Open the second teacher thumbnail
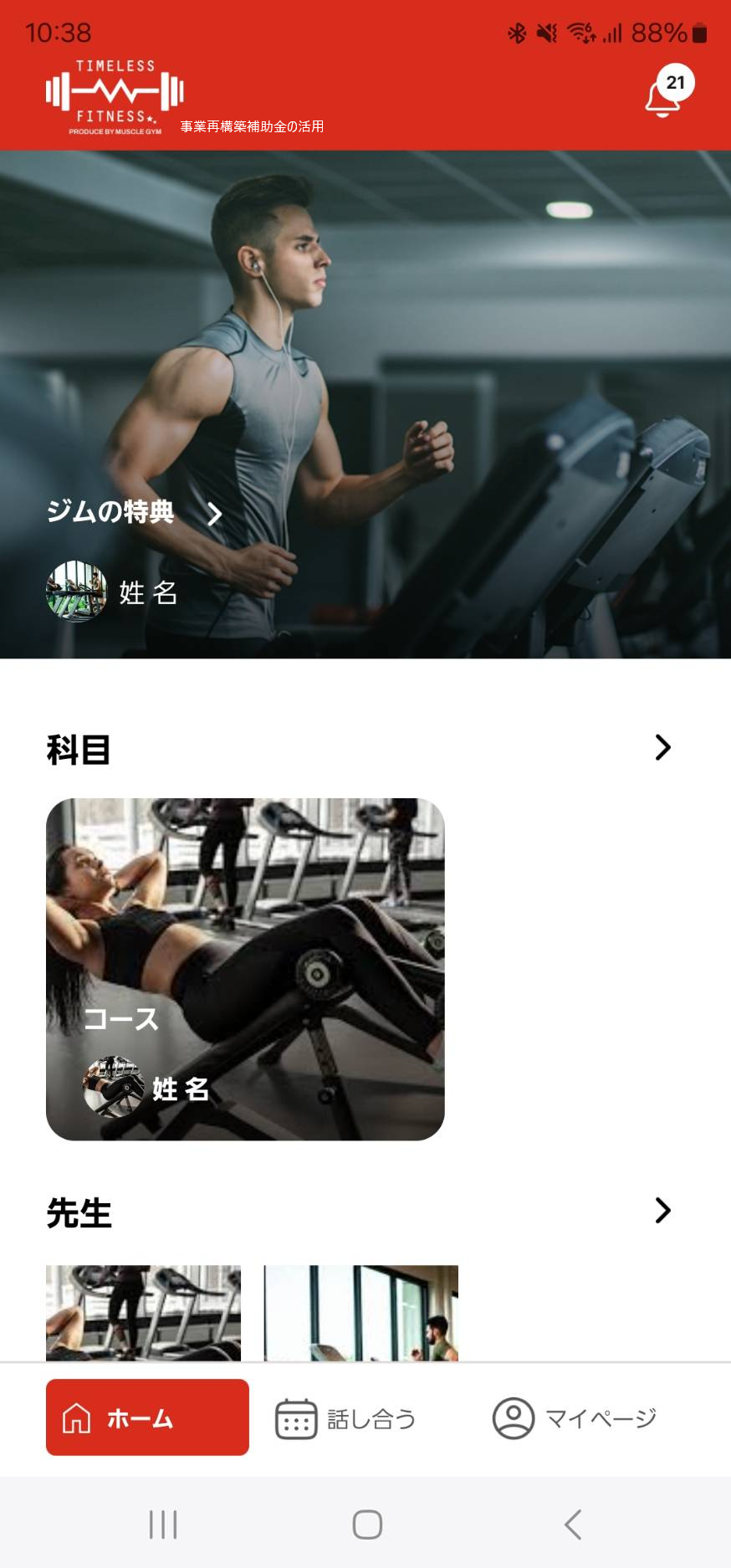Screen dimensions: 731x1568 coord(360,1312)
